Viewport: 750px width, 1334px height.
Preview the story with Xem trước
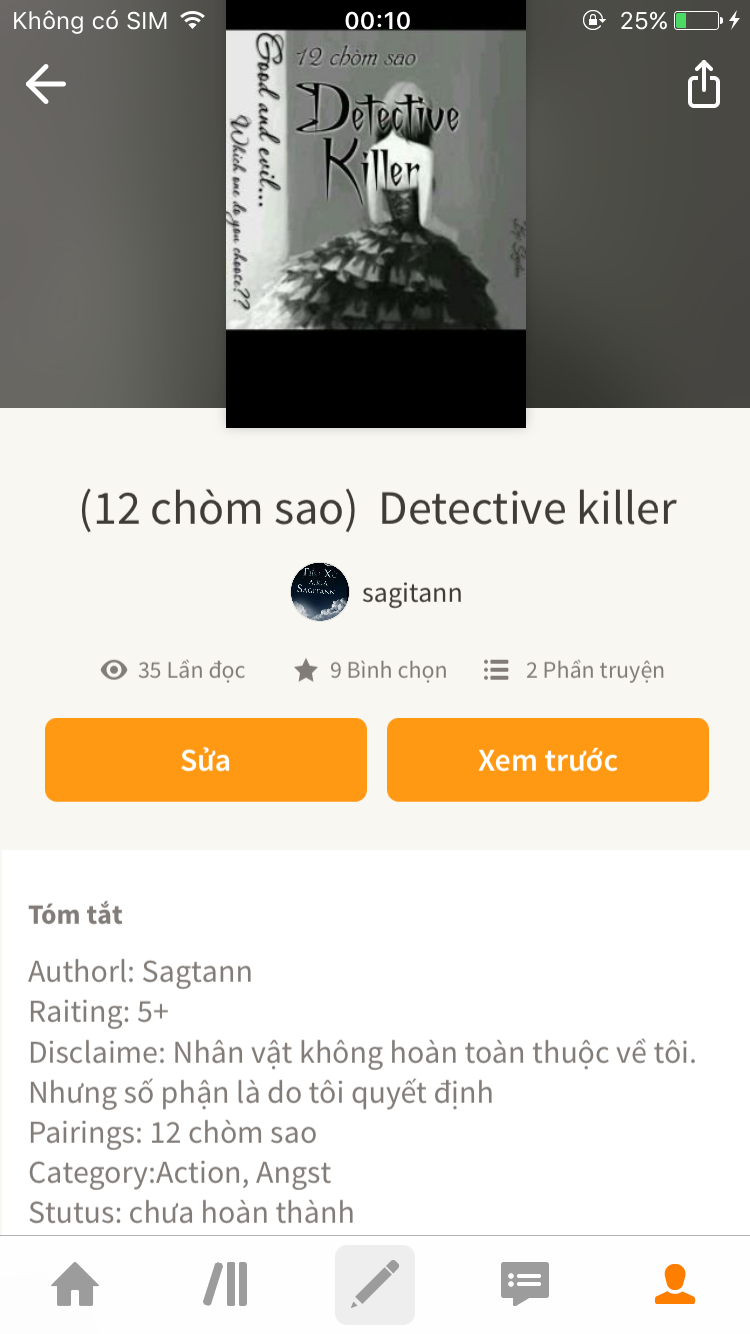[x=548, y=760]
